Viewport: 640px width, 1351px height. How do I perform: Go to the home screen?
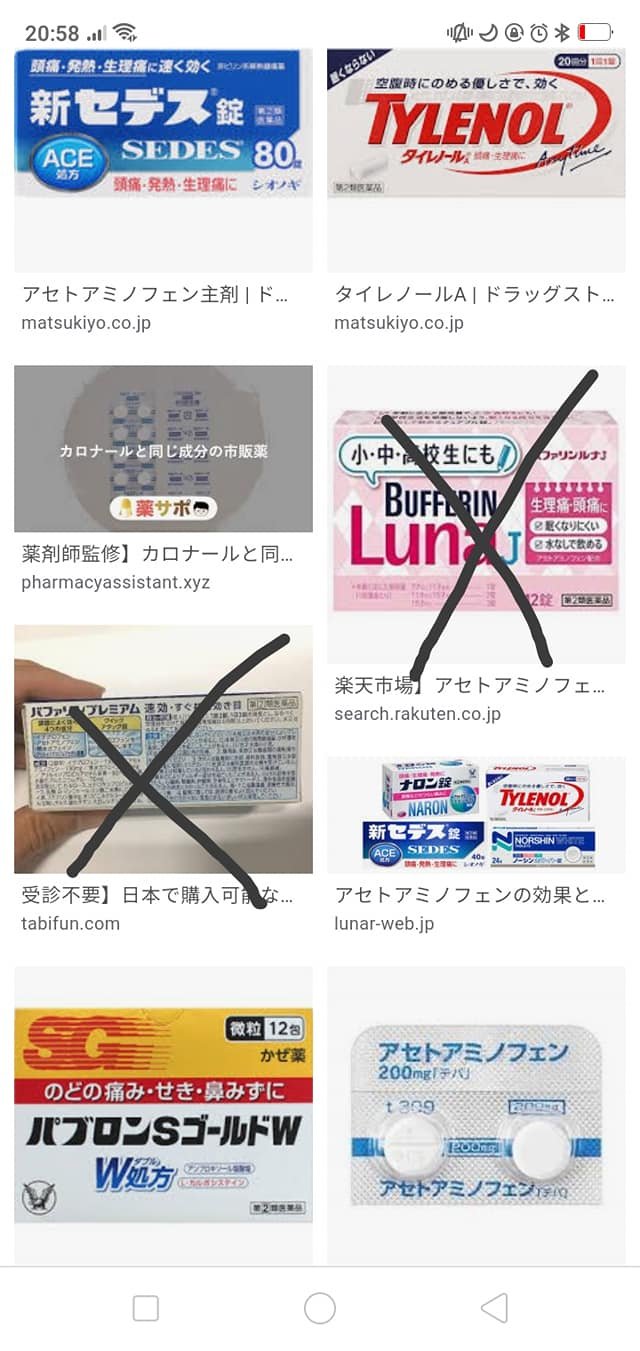[x=320, y=1308]
